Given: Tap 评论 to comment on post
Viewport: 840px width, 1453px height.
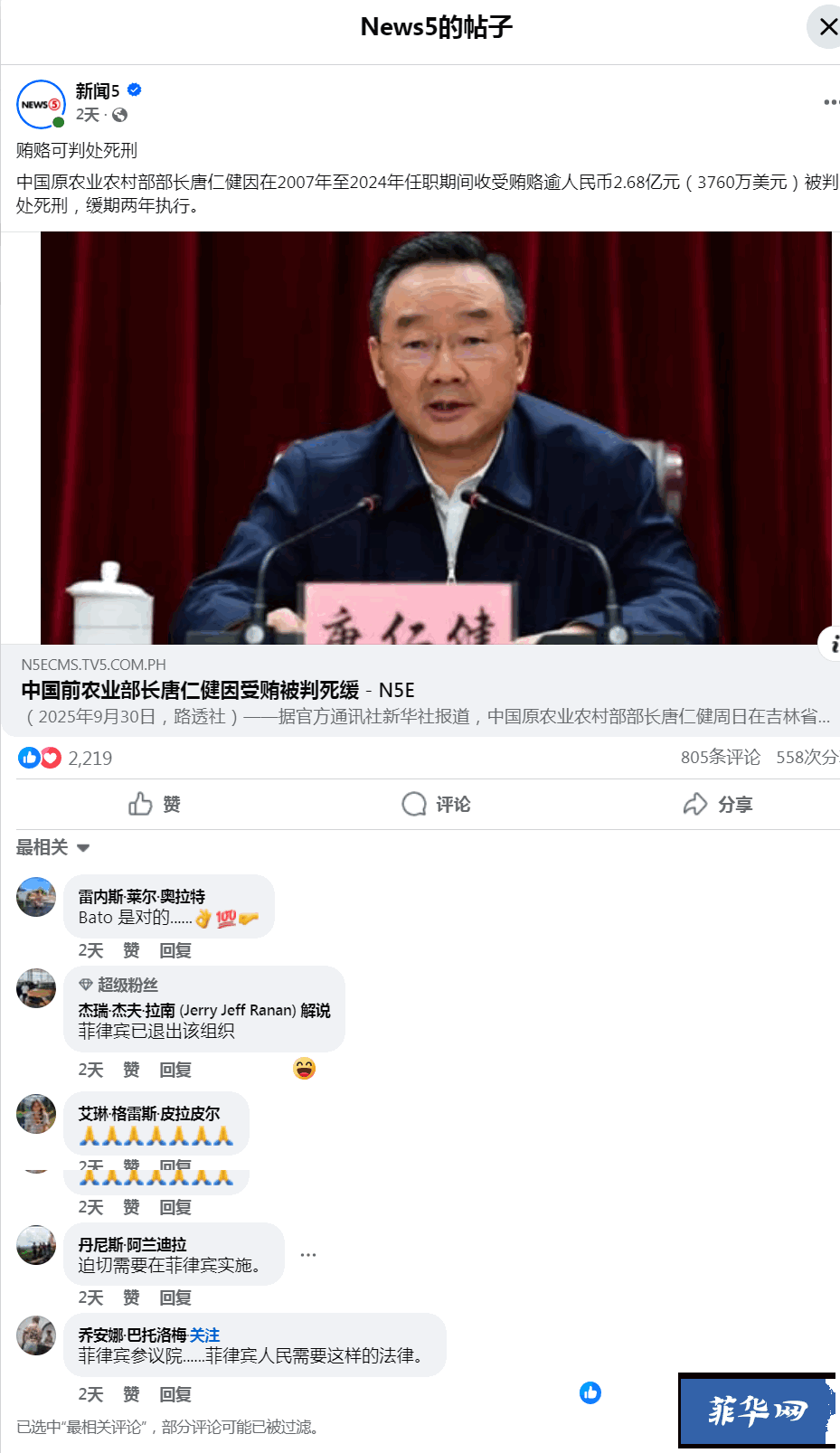Looking at the screenshot, I should (x=437, y=805).
